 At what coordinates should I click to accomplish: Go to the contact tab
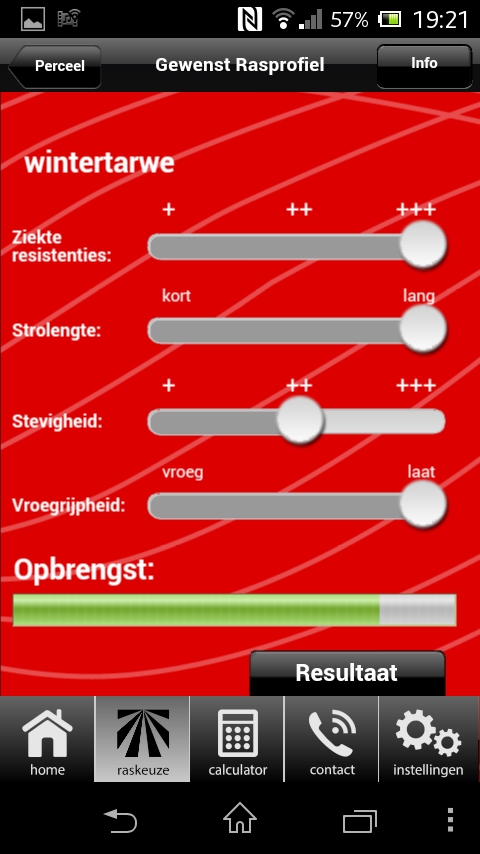(x=332, y=739)
